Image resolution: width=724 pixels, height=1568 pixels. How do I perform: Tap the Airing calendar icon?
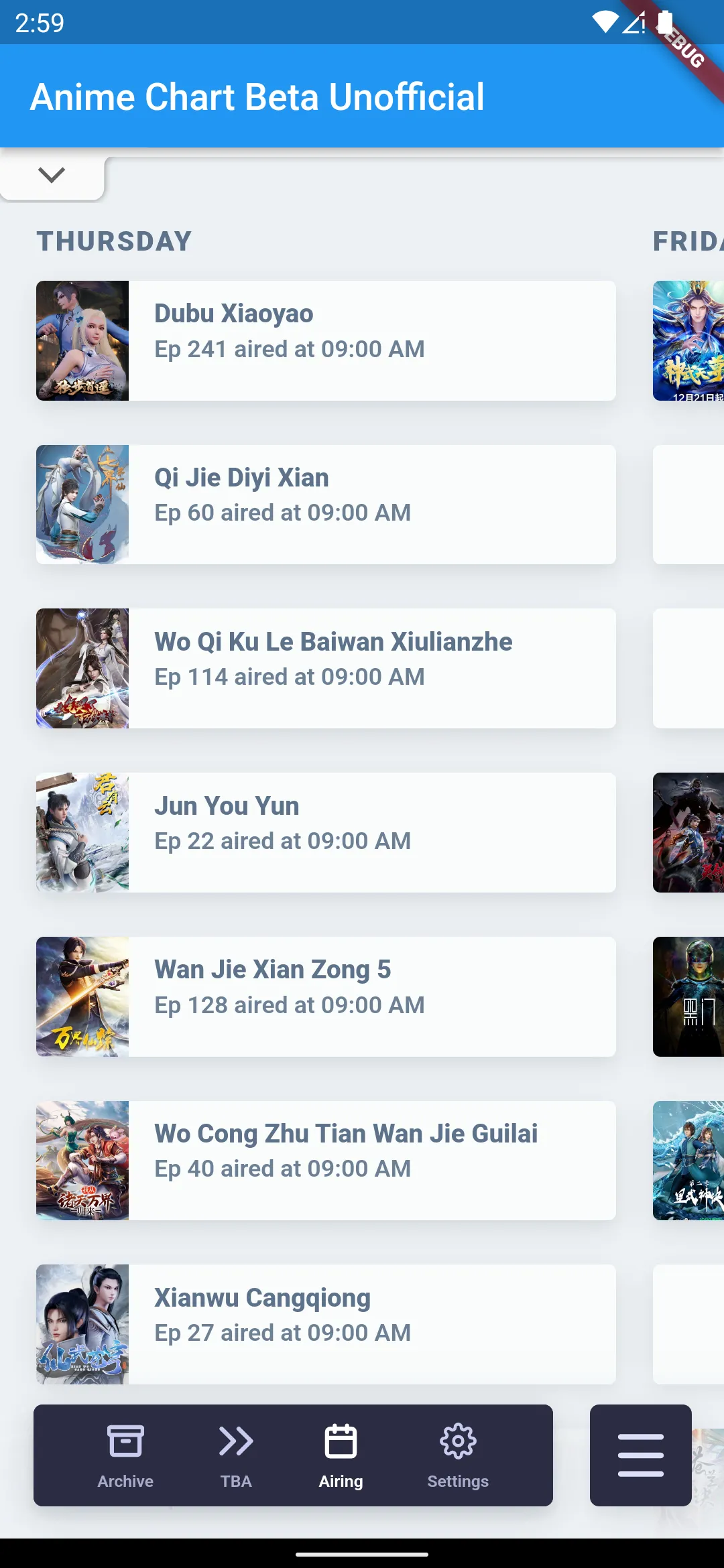(x=341, y=1441)
